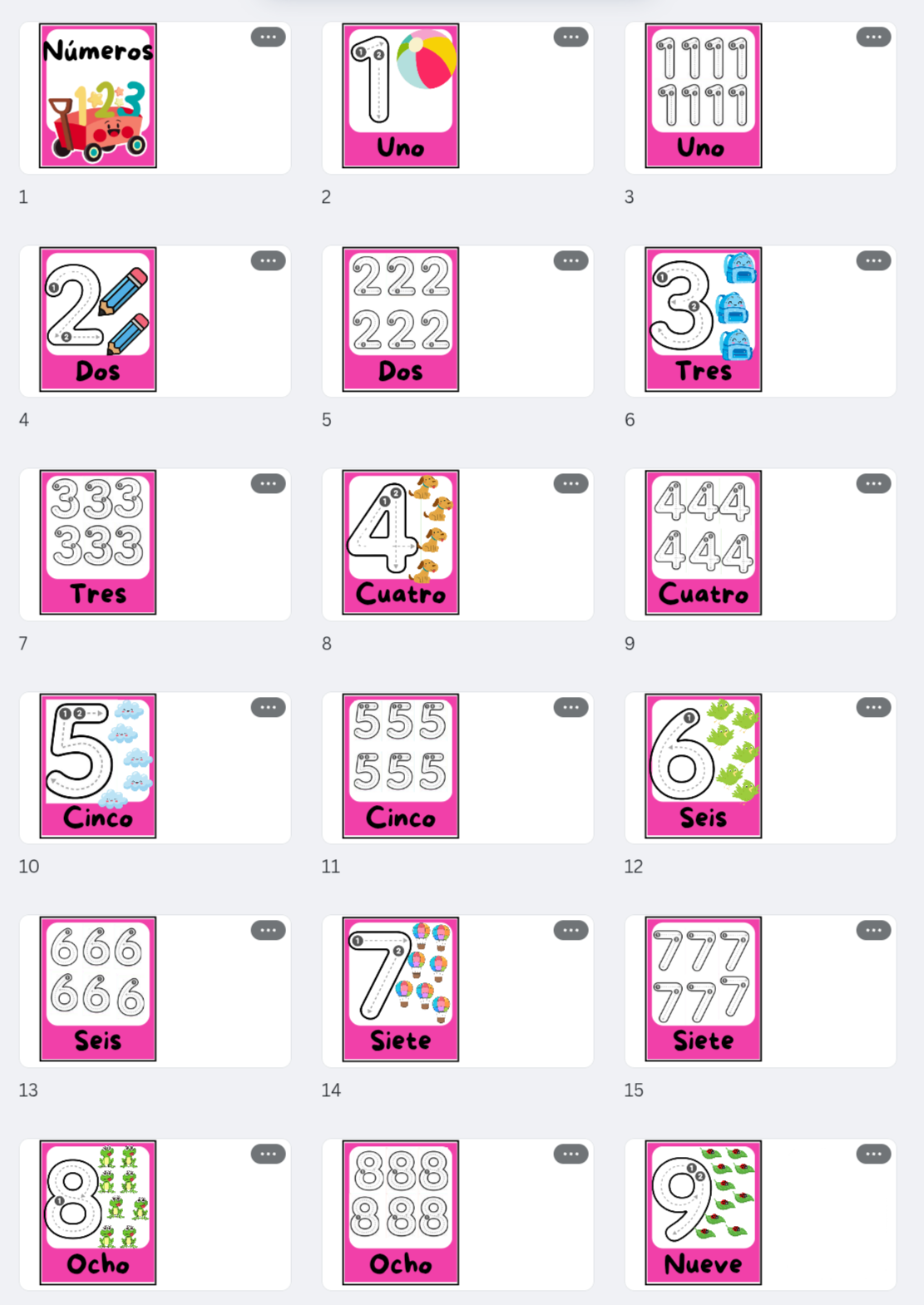Open more options for Ocho tracing page

click(571, 1154)
